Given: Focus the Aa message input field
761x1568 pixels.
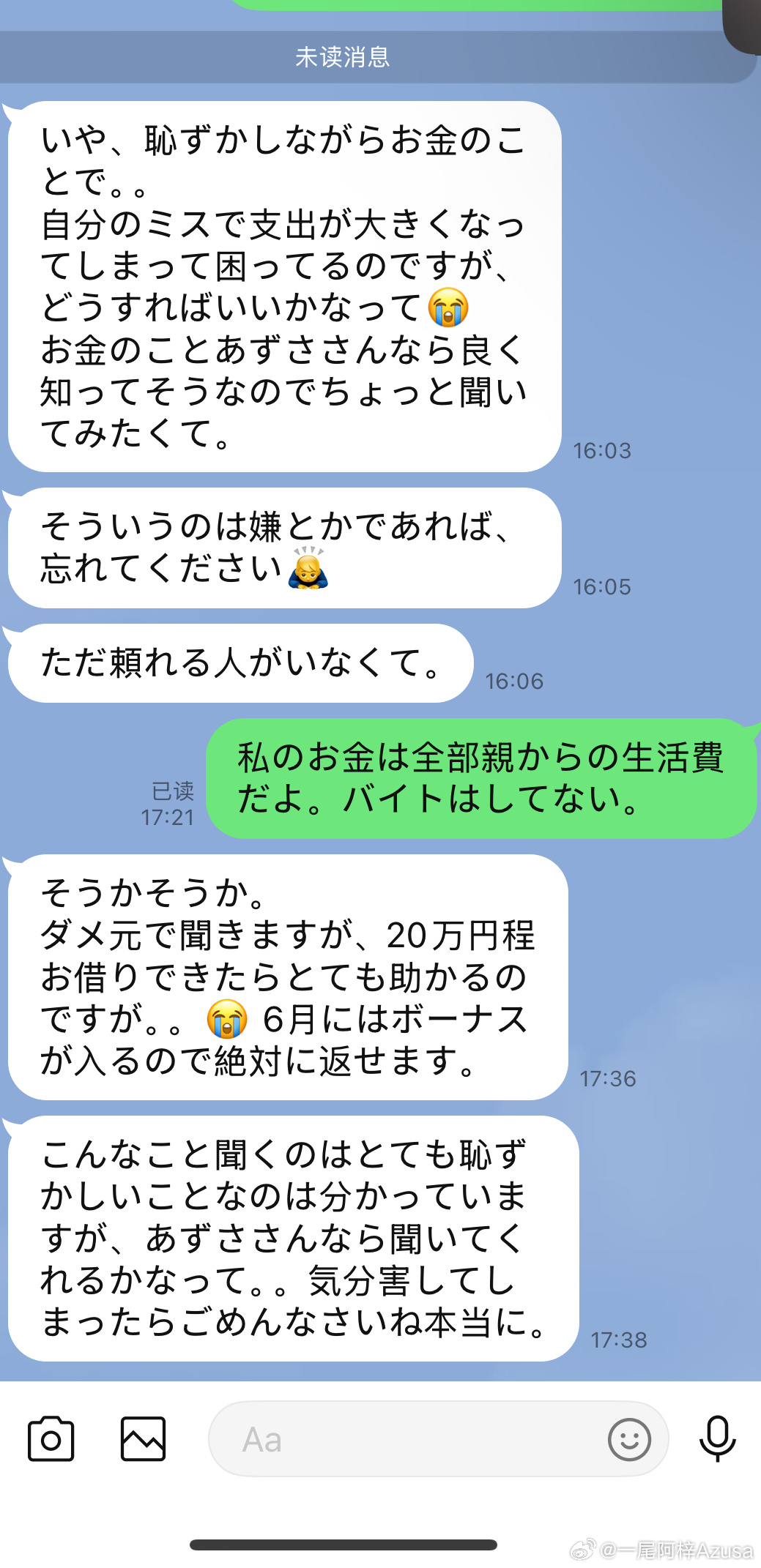Looking at the screenshot, I should (x=438, y=1439).
